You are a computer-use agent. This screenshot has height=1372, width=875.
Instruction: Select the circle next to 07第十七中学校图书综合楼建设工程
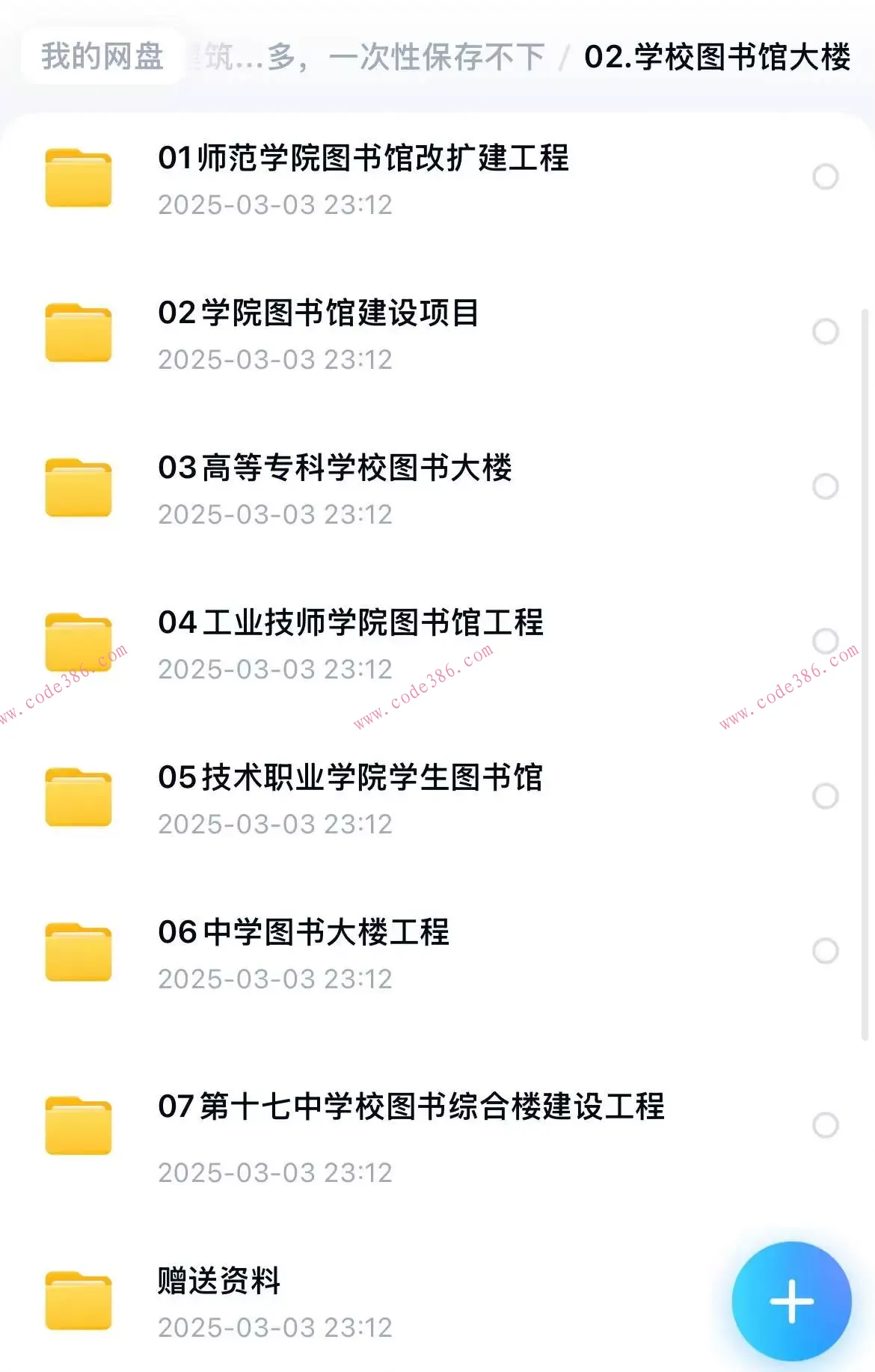[x=826, y=1124]
